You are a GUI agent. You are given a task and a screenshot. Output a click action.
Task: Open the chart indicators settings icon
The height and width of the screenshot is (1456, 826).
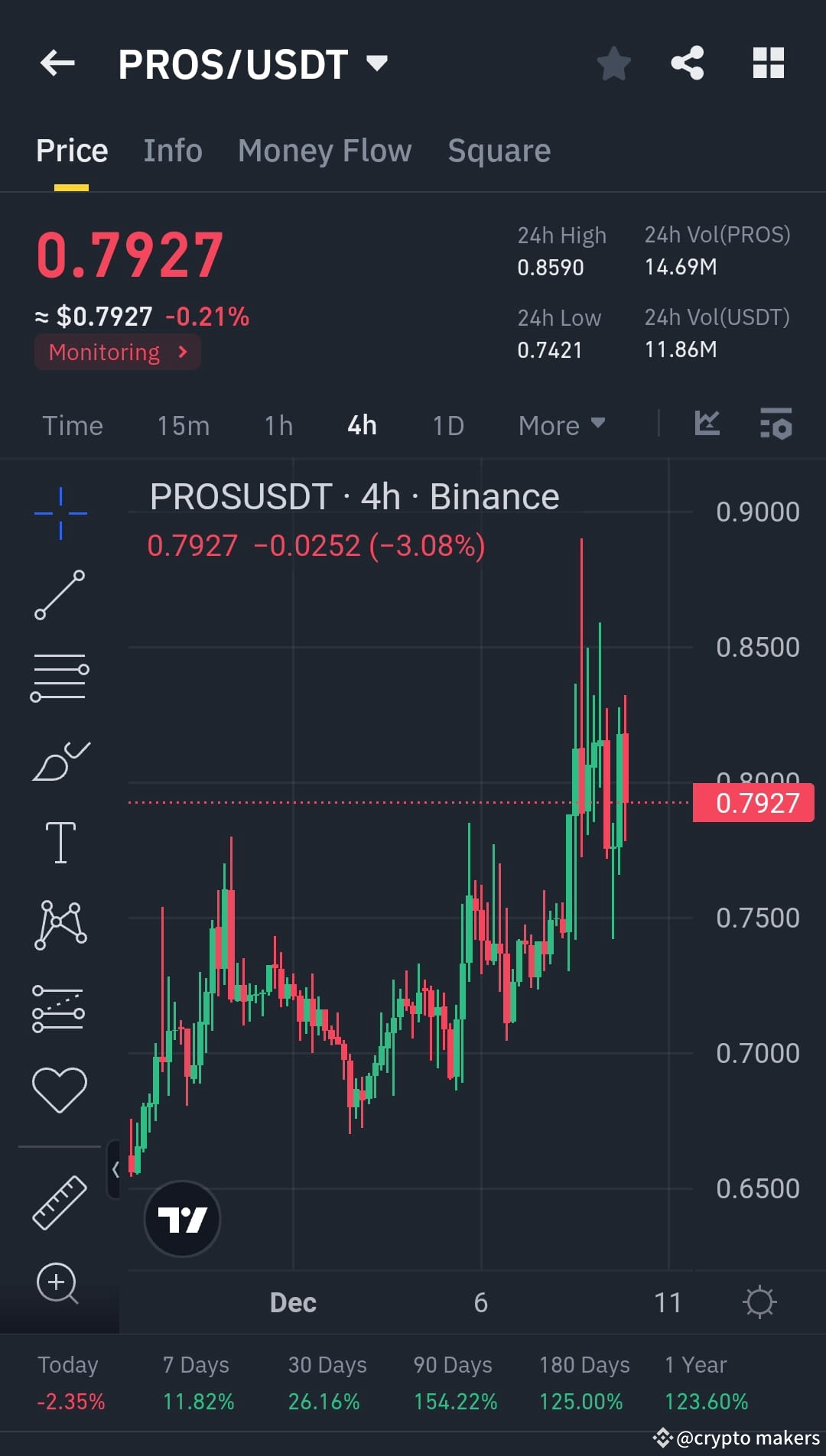tap(776, 424)
